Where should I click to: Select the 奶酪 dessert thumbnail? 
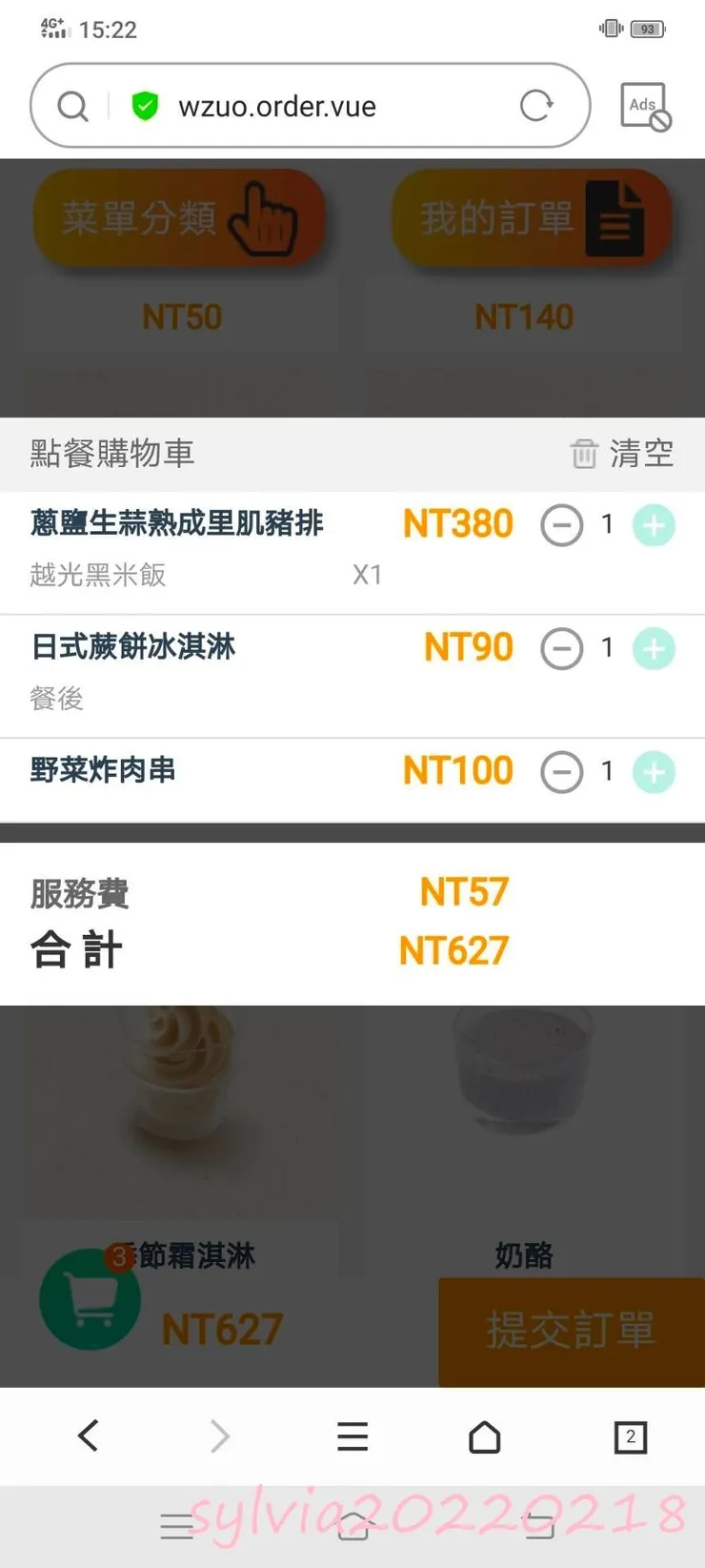521,1096
